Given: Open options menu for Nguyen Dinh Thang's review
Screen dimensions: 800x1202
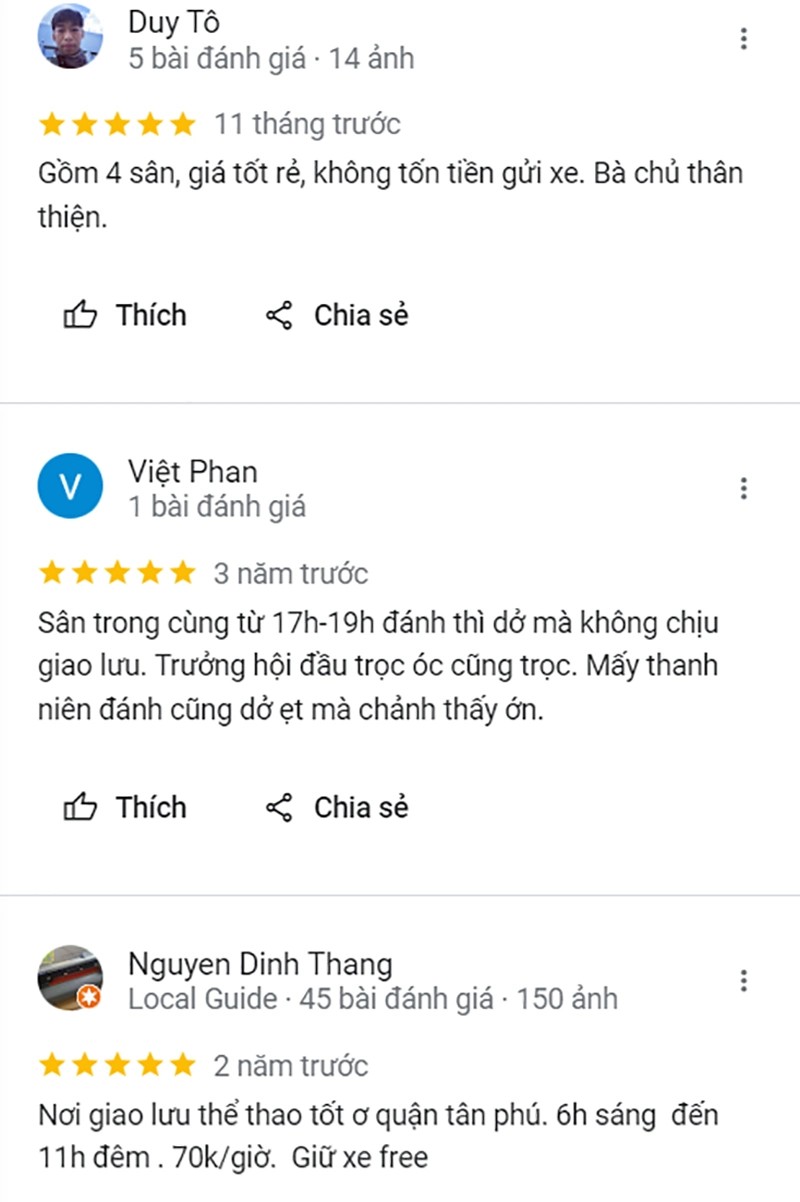Looking at the screenshot, I should point(743,981).
